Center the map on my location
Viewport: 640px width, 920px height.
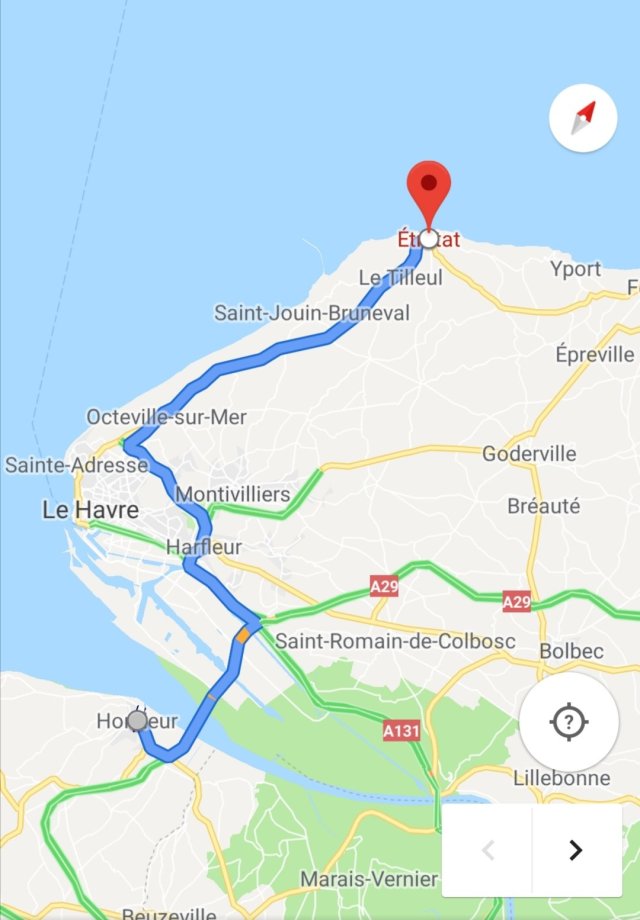click(569, 722)
